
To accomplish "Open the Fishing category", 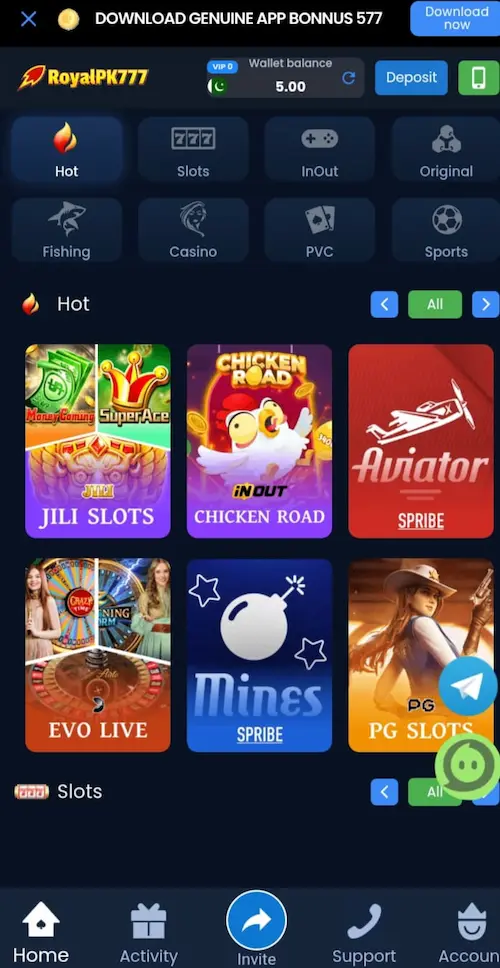I will pyautogui.click(x=67, y=230).
